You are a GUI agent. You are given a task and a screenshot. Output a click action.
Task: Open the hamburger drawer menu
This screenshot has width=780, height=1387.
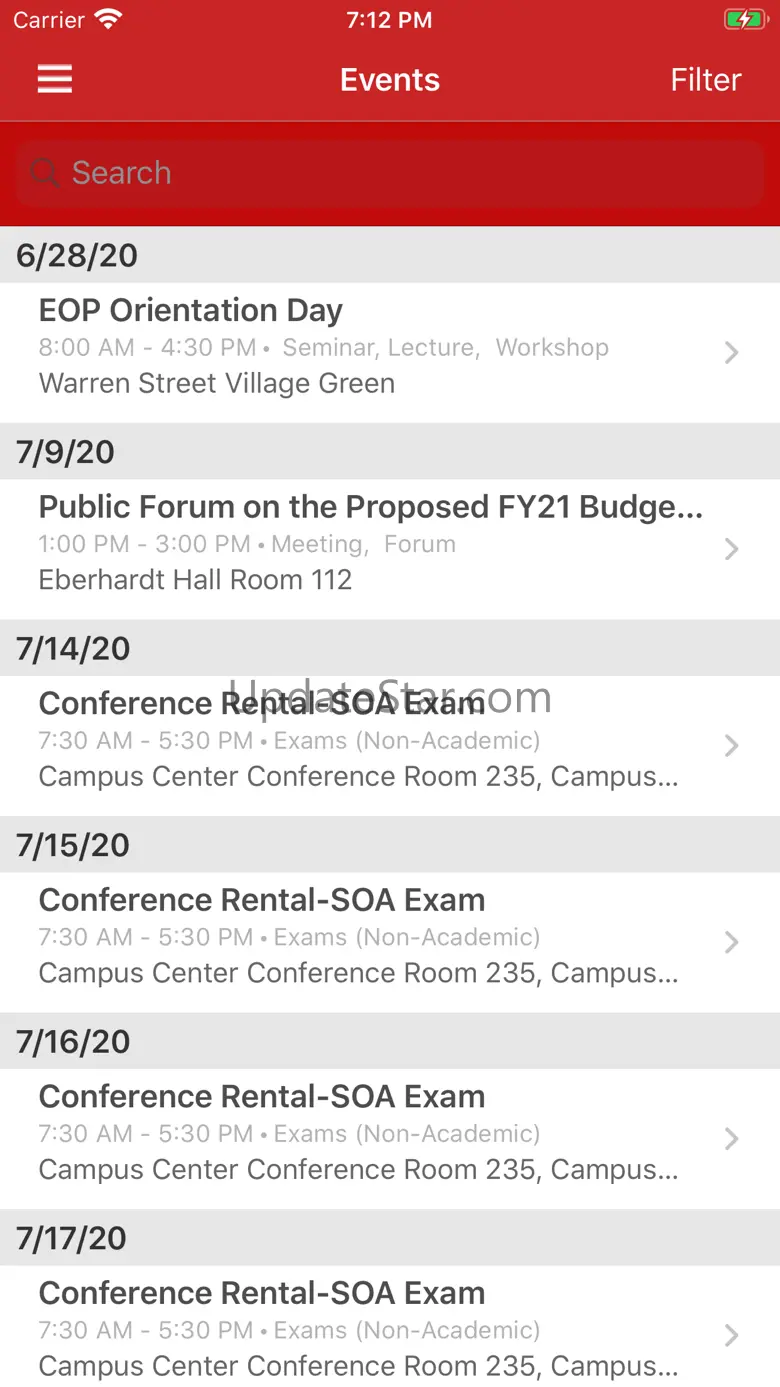click(x=55, y=80)
